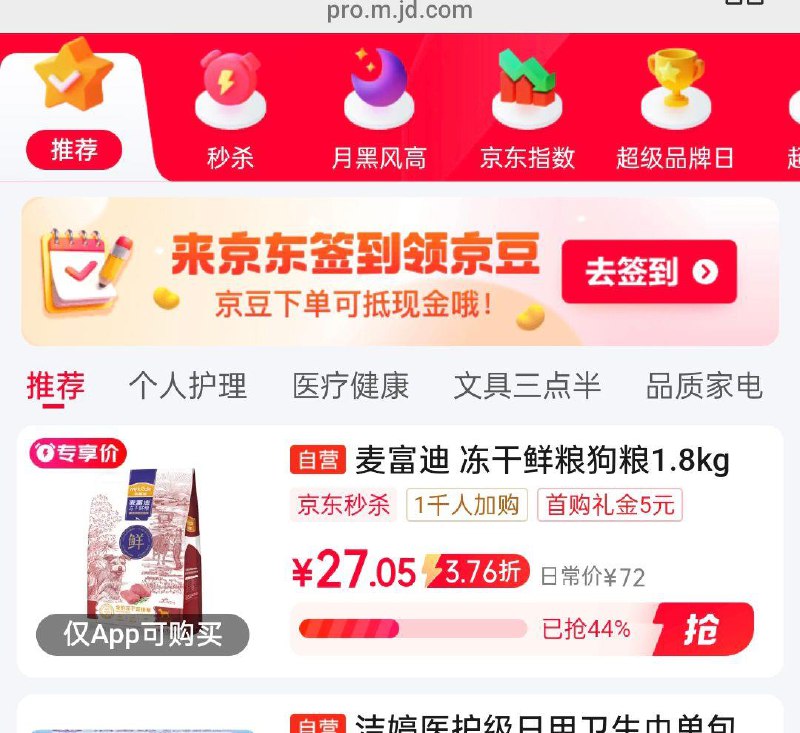Tap the 去签到 check-in button
Screen dimensions: 800x733
649,272
